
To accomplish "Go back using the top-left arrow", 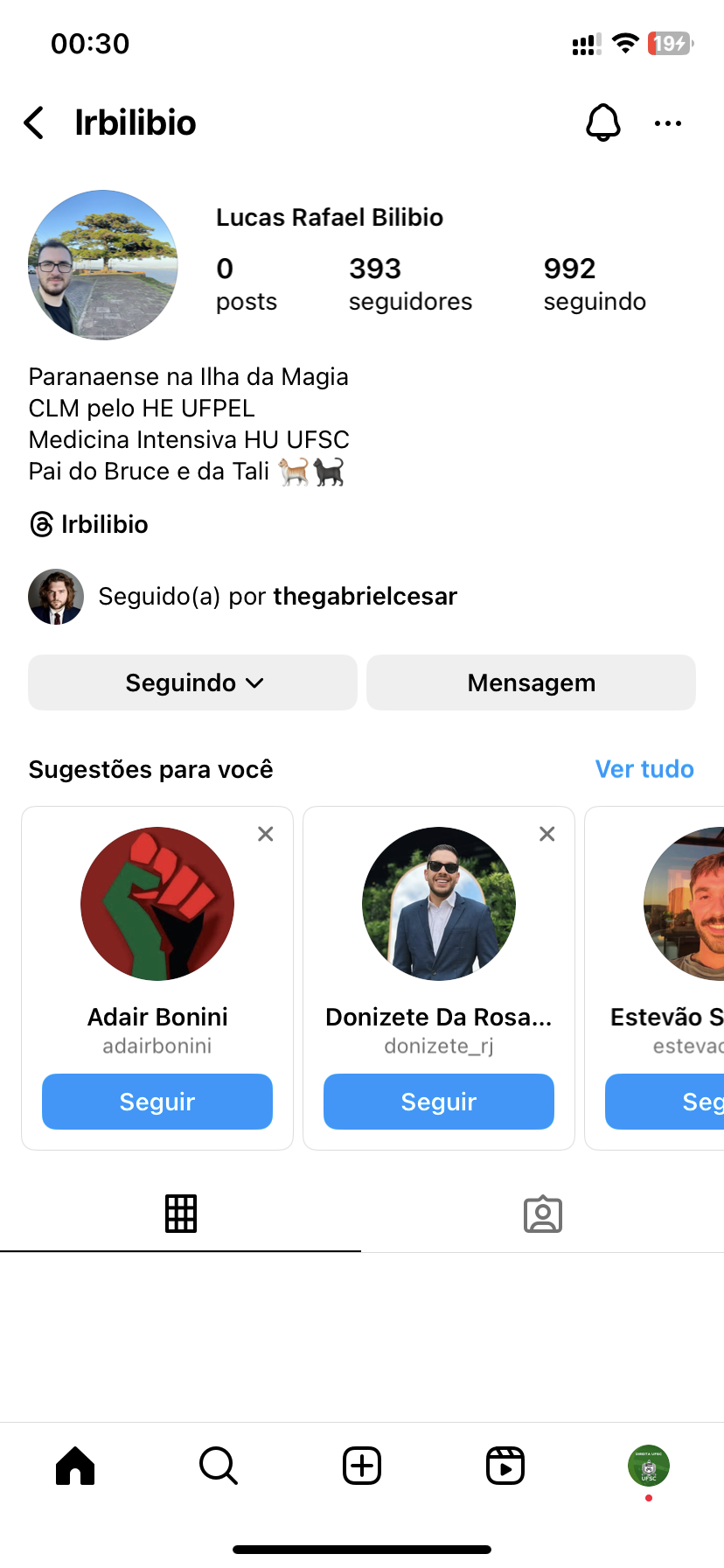I will (x=34, y=123).
